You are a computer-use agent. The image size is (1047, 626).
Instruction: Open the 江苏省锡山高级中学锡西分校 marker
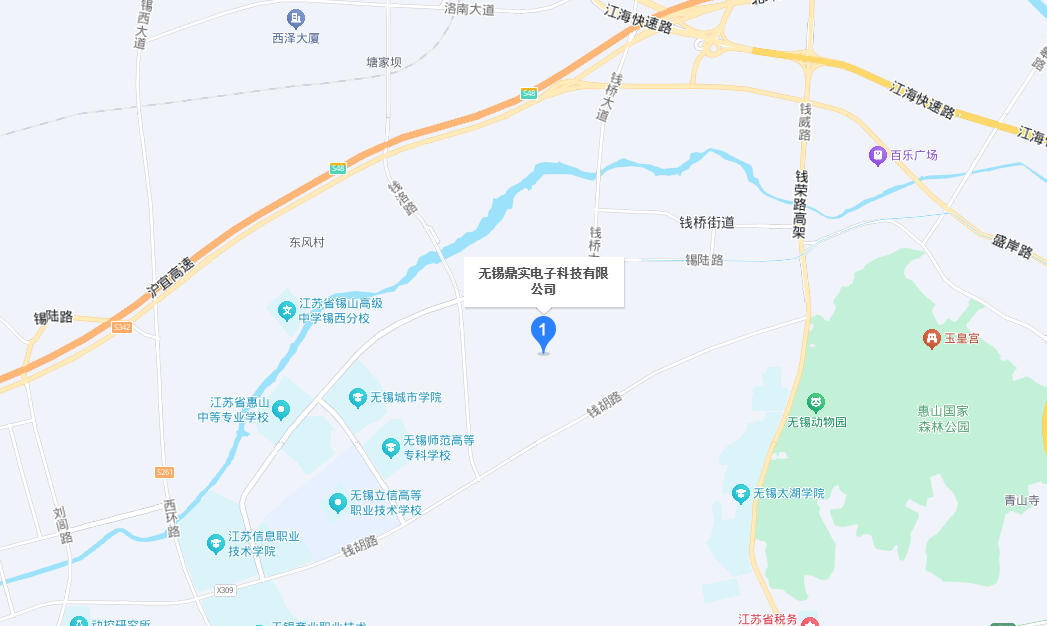point(287,311)
